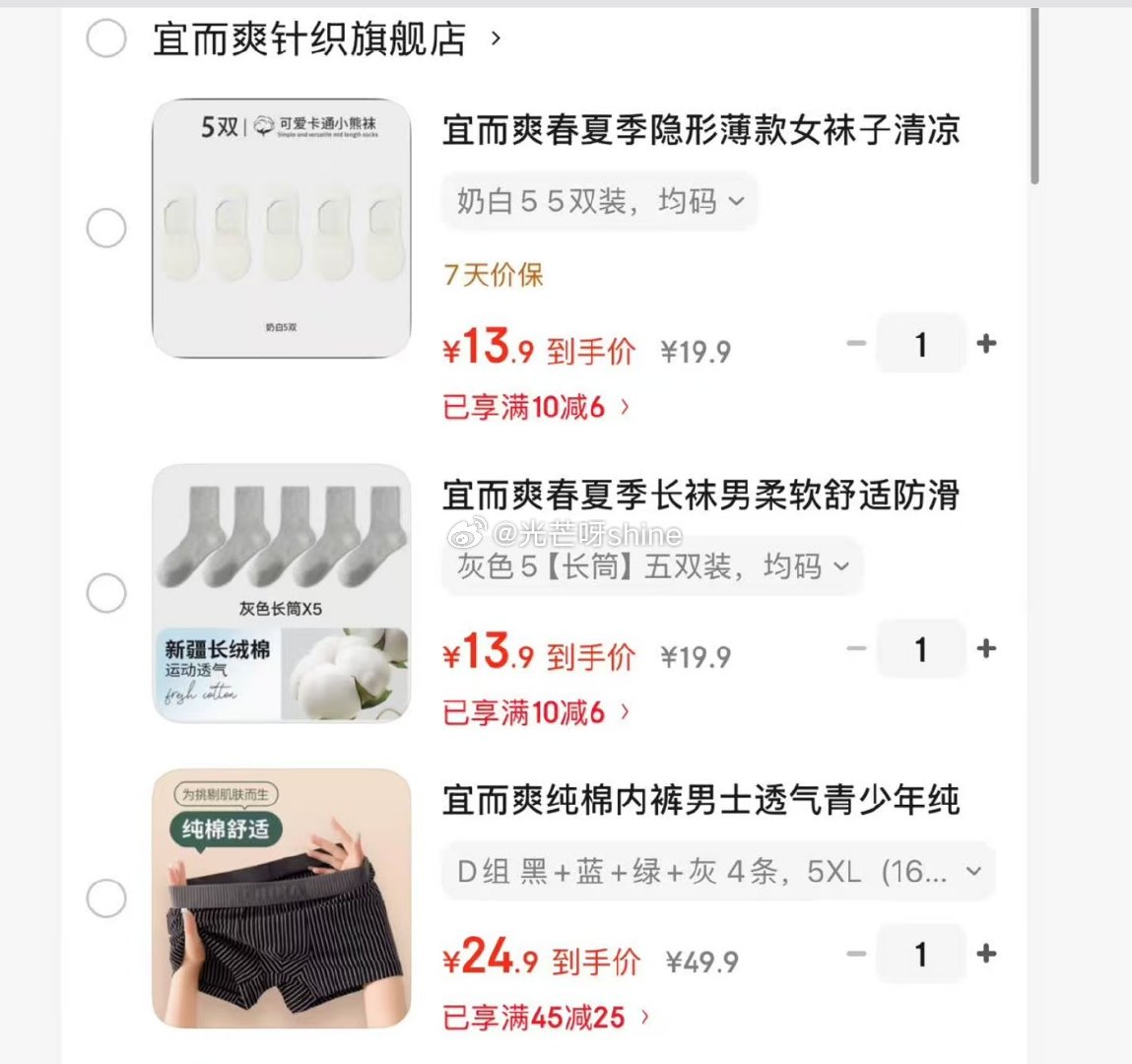View 已享满10减6 discount for women's socks

tap(535, 407)
